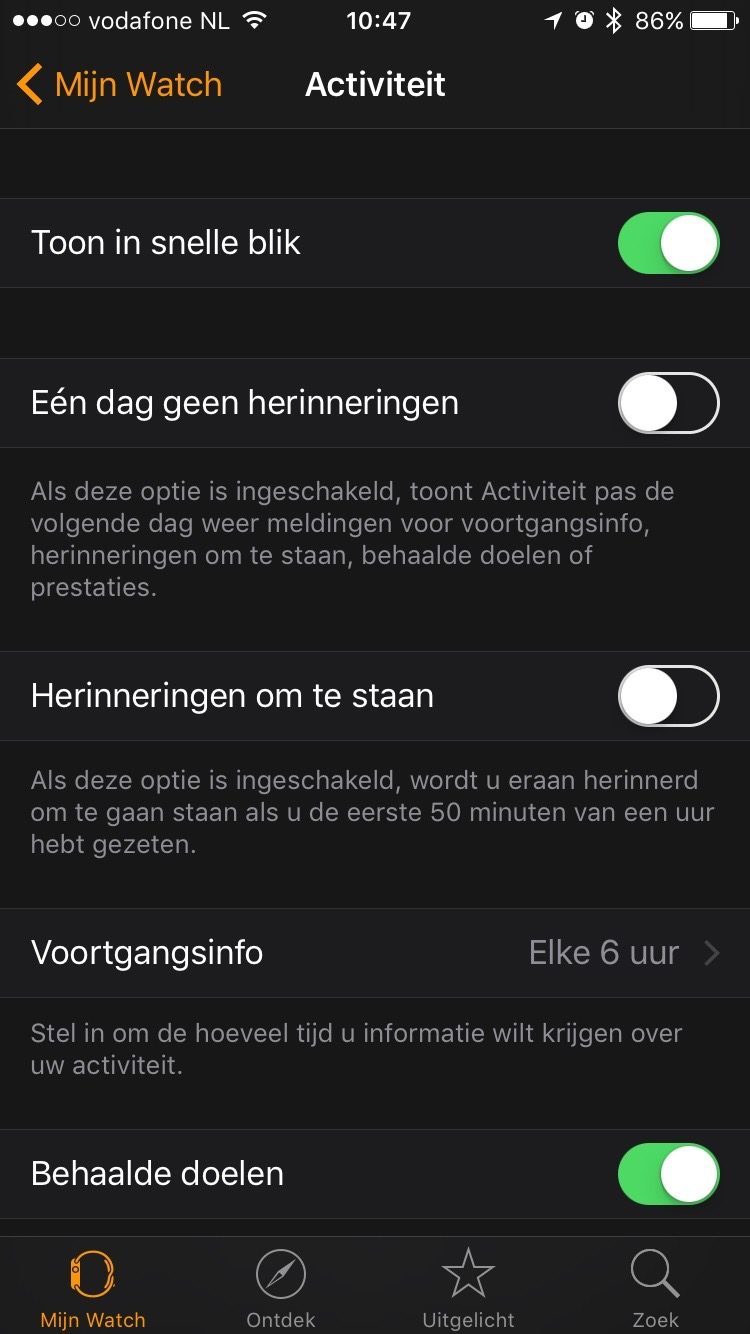Switch to the Uitgelicht tab

pos(468,1288)
